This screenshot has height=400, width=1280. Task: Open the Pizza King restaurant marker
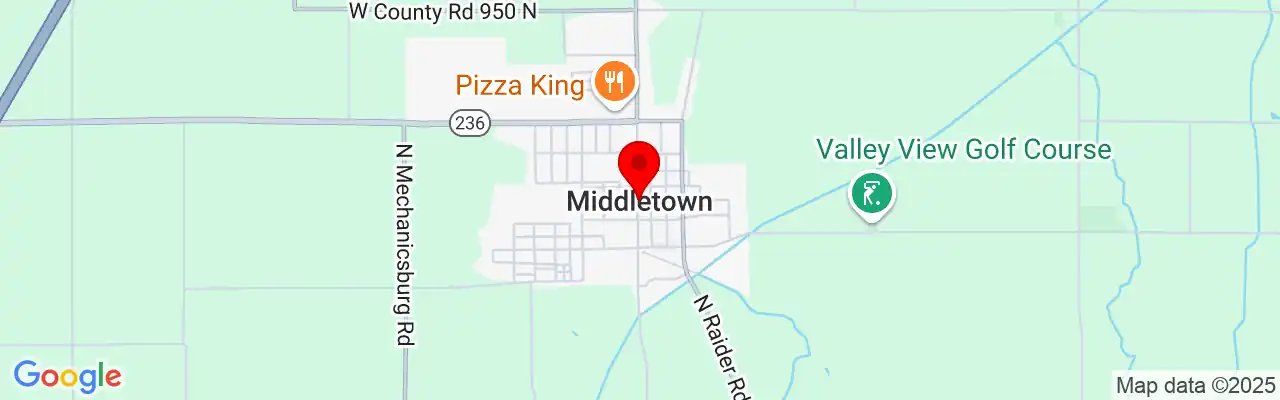tap(612, 82)
